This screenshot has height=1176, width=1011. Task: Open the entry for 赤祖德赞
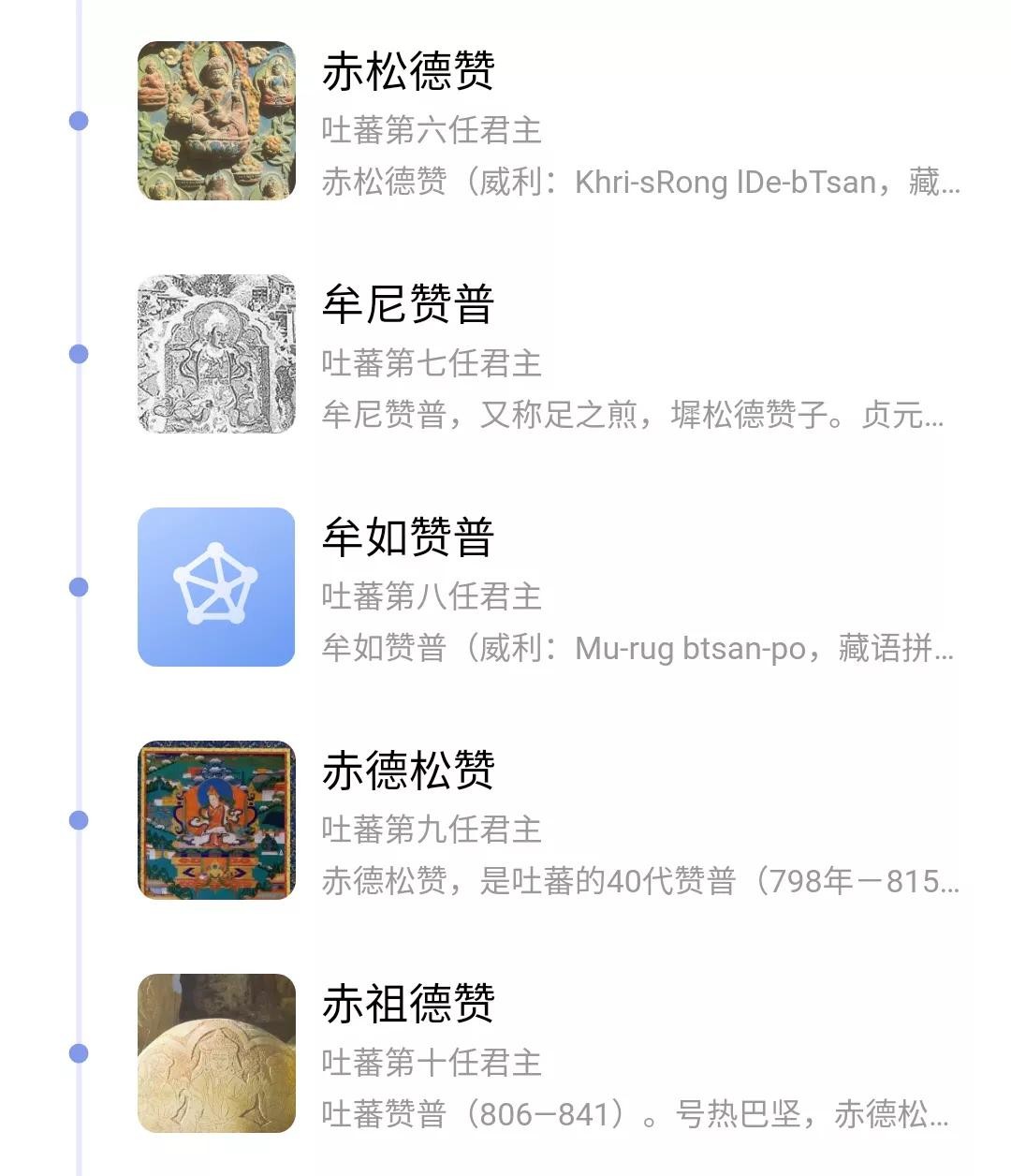pos(409,1005)
